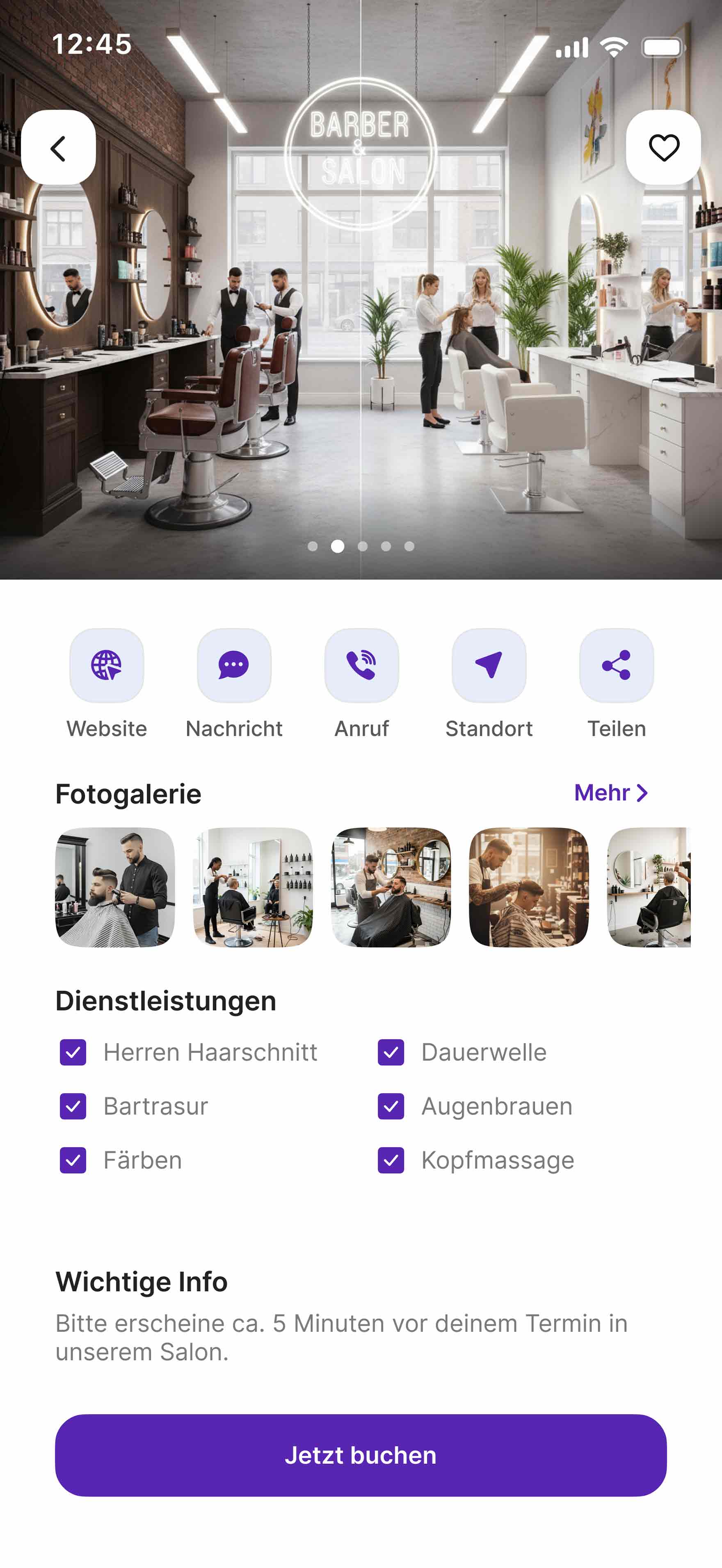Viewport: 722px width, 1568px height.
Task: Uncheck the Augenbrauen service
Action: coord(391,1107)
